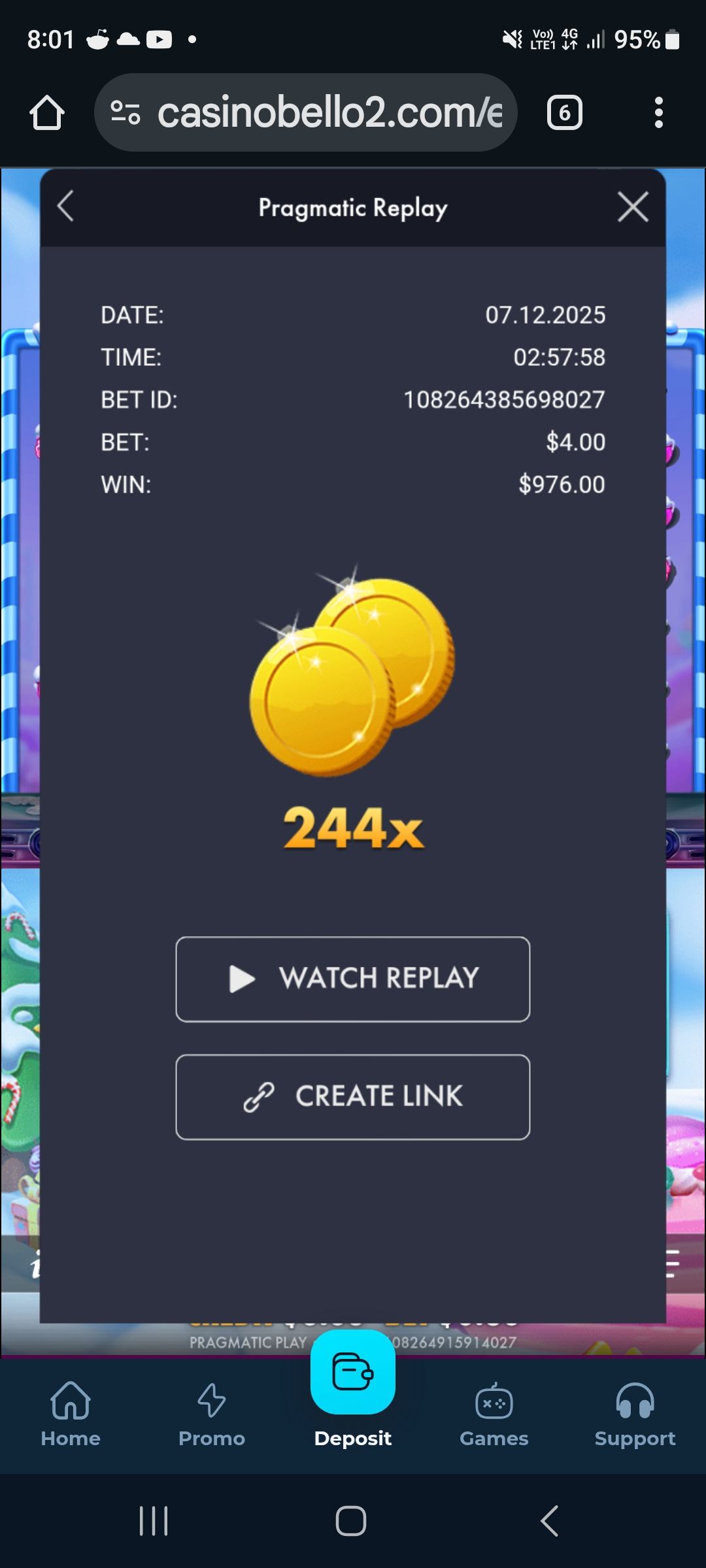Screen dimensions: 706x1568
Task: Go back in the Pragmatic Replay dialog
Action: [66, 207]
